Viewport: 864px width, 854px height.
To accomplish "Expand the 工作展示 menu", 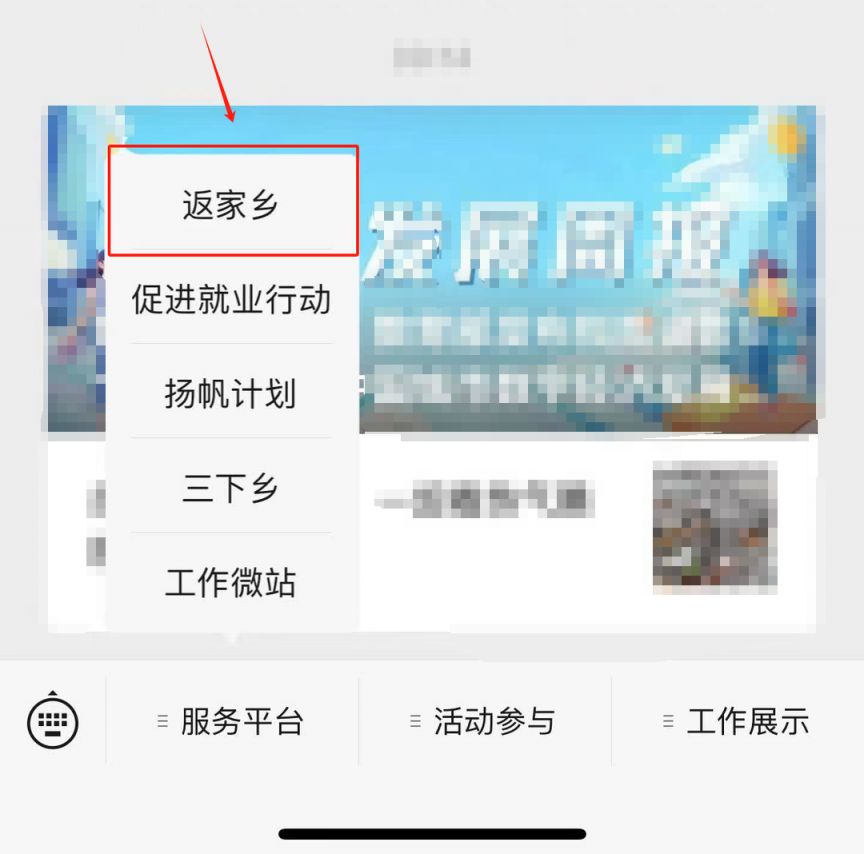I will click(737, 721).
